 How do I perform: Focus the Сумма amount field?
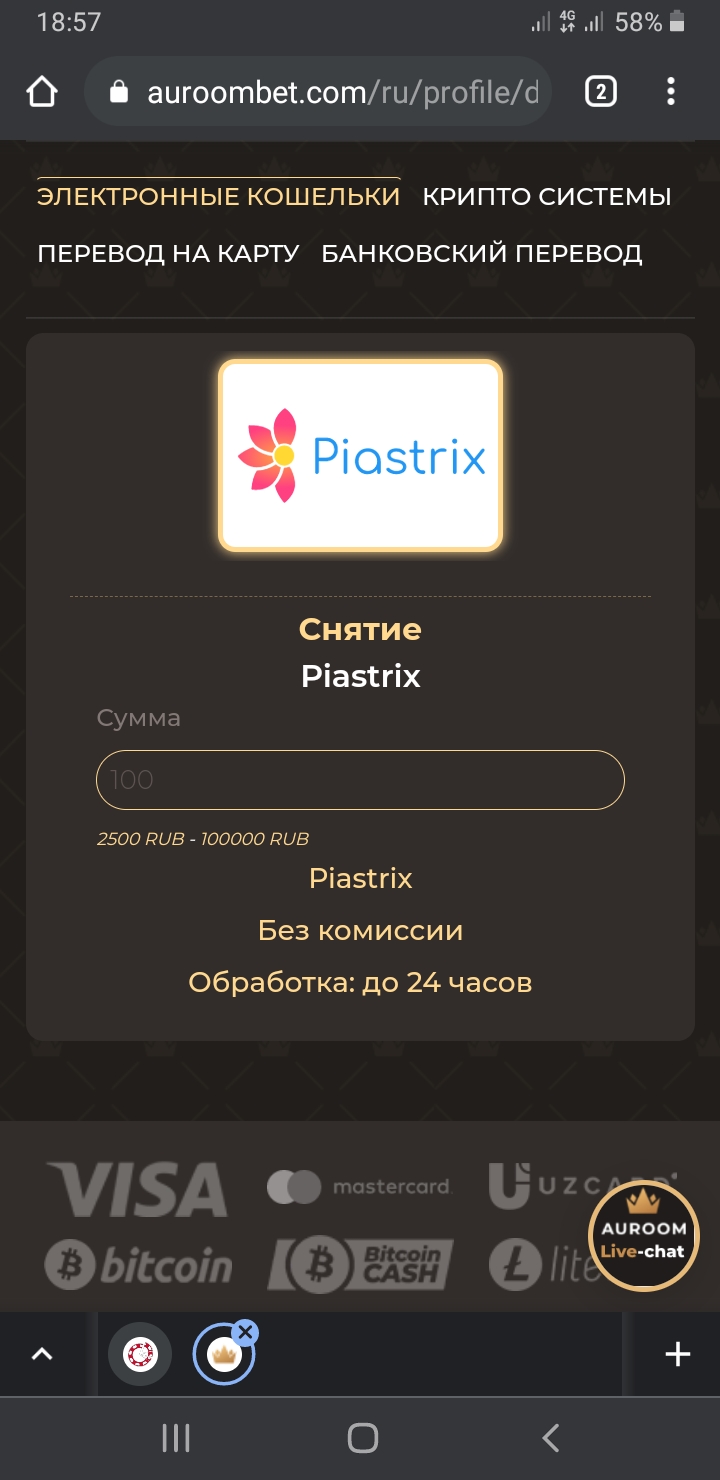click(x=360, y=780)
